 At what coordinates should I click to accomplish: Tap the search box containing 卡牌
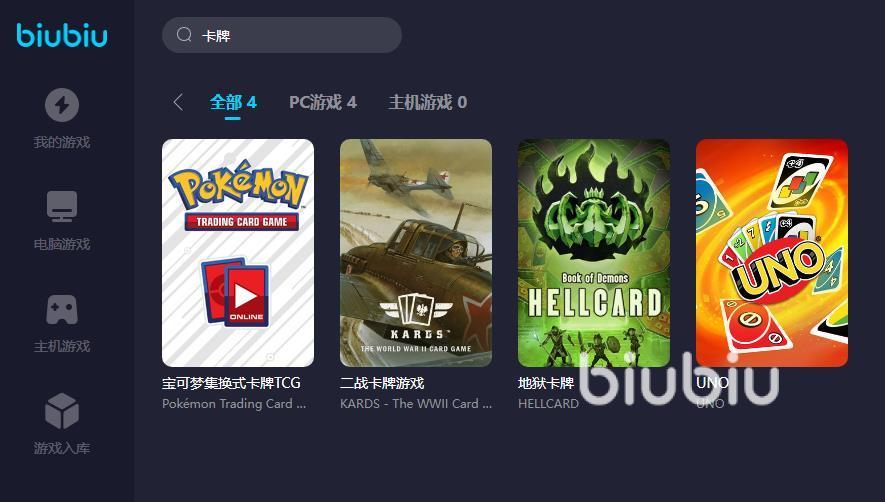pyautogui.click(x=282, y=35)
